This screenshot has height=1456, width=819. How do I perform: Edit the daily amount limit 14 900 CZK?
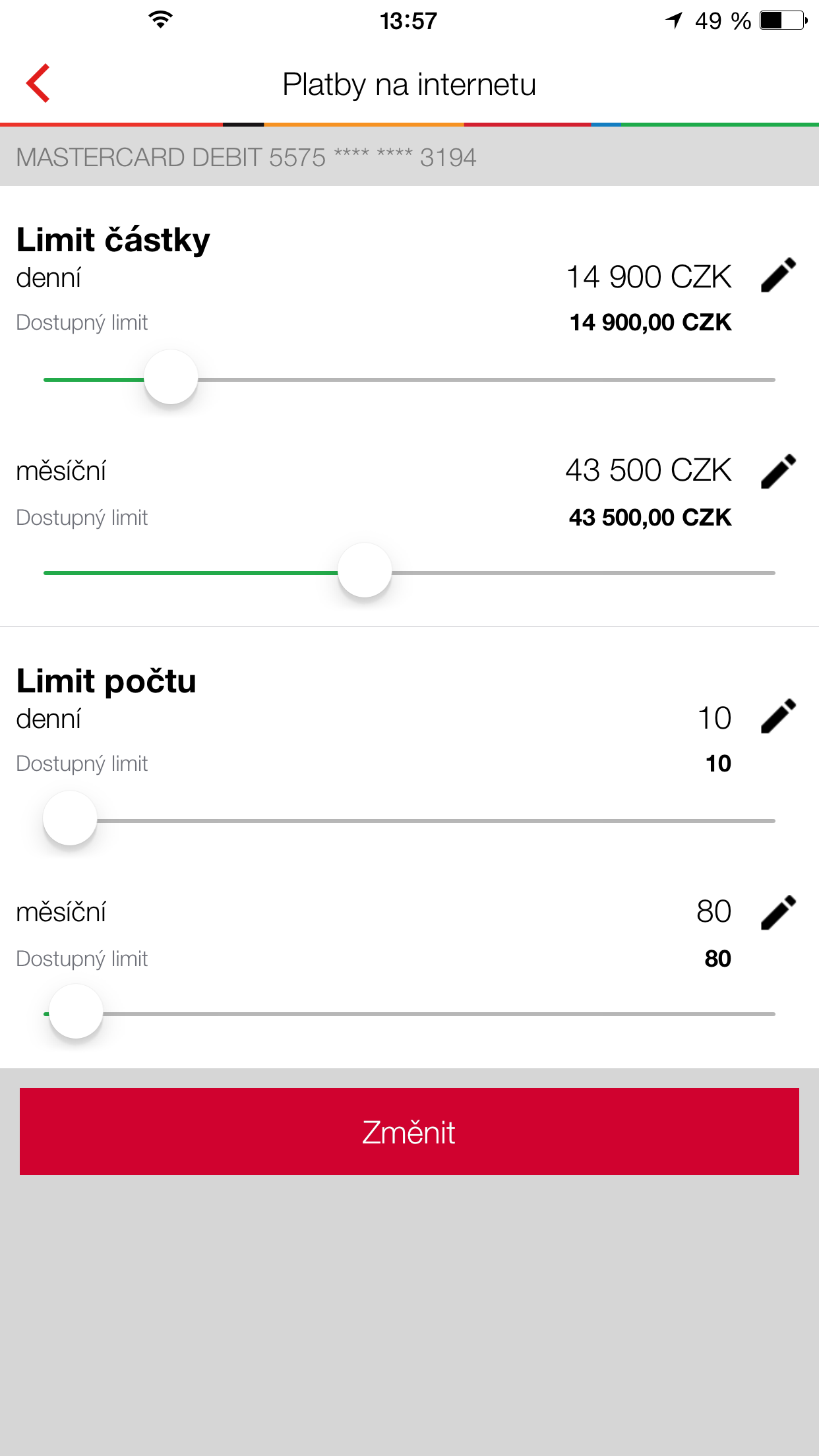(x=778, y=275)
